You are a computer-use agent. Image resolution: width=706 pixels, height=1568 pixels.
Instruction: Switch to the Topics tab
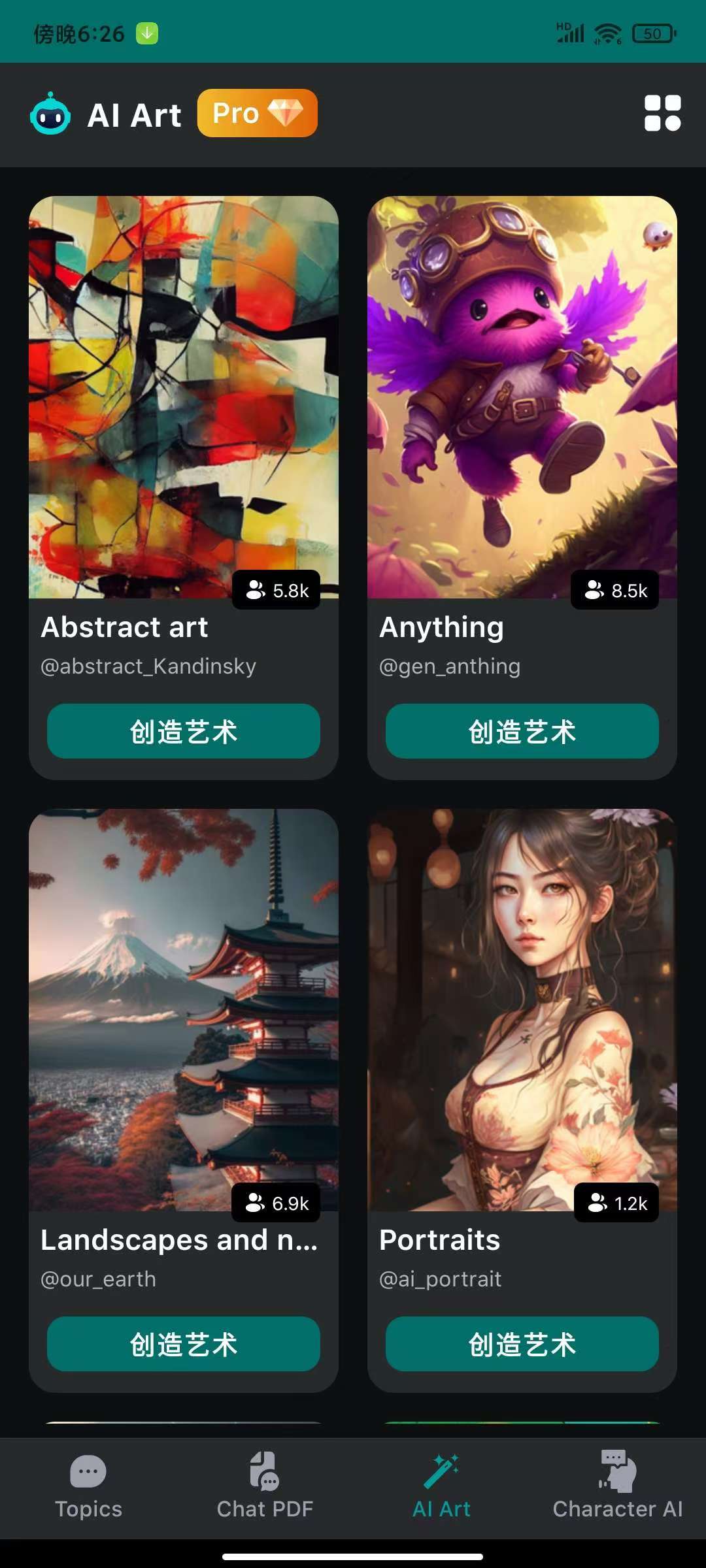(x=88, y=1486)
